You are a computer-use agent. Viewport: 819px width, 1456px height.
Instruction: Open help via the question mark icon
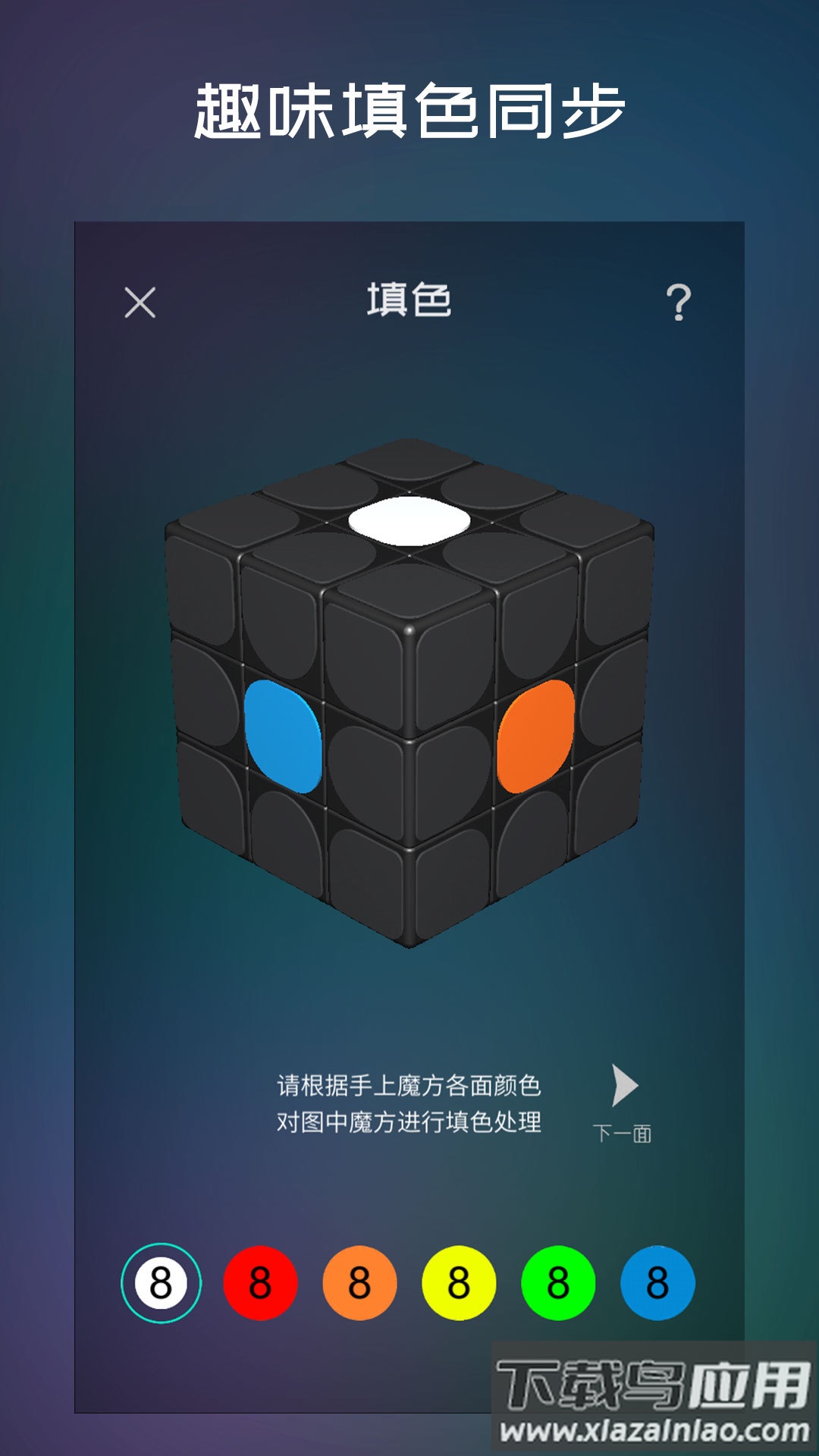680,302
